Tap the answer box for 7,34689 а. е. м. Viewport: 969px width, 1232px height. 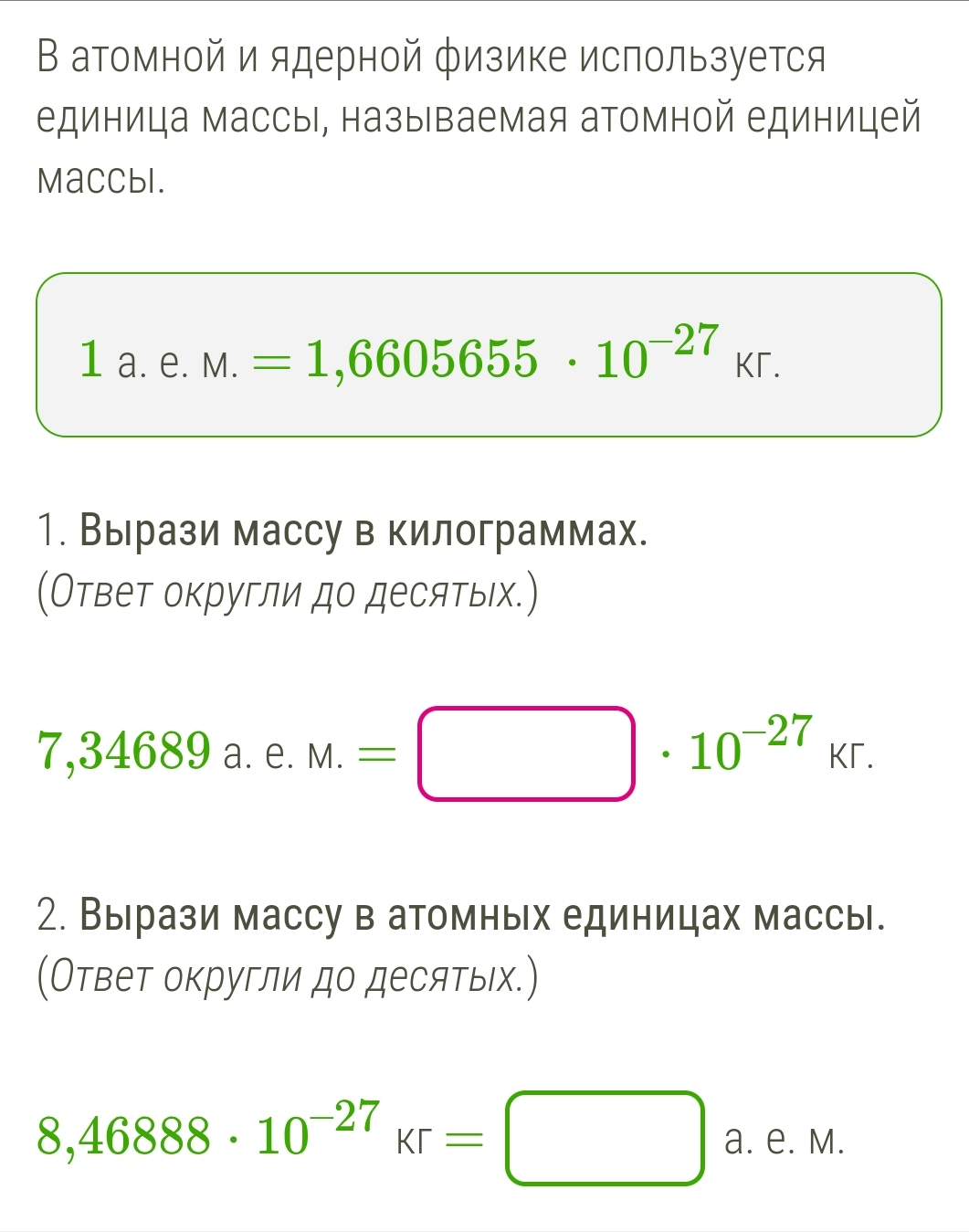(x=526, y=753)
